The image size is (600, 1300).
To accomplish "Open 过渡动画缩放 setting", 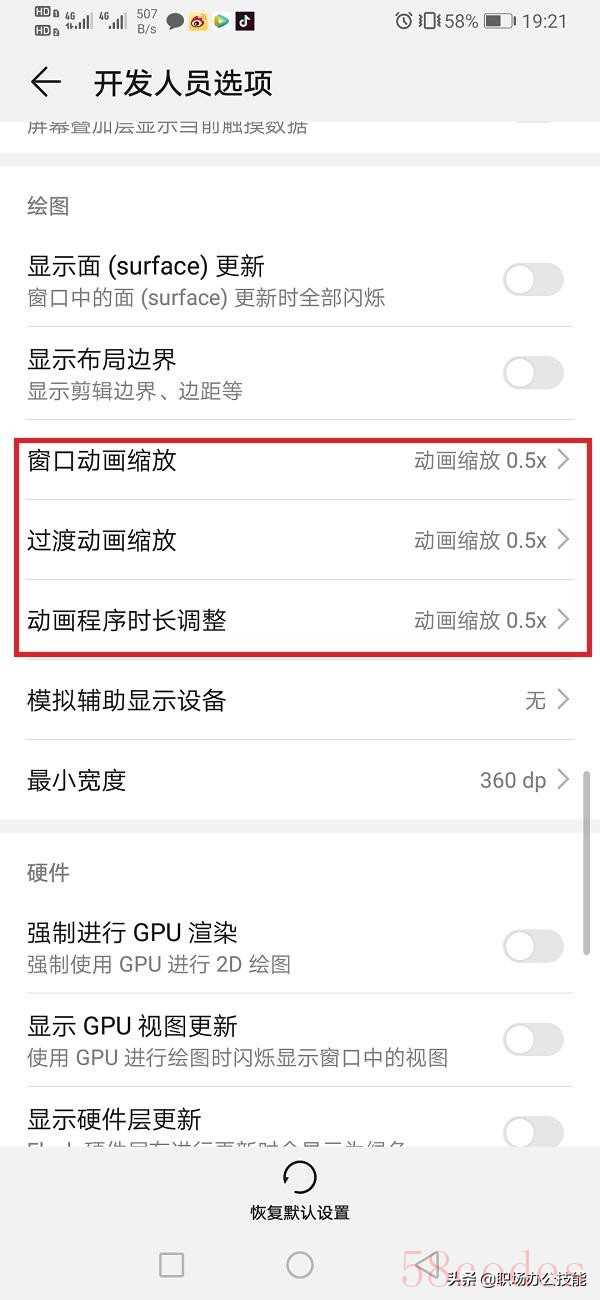I will (x=300, y=540).
